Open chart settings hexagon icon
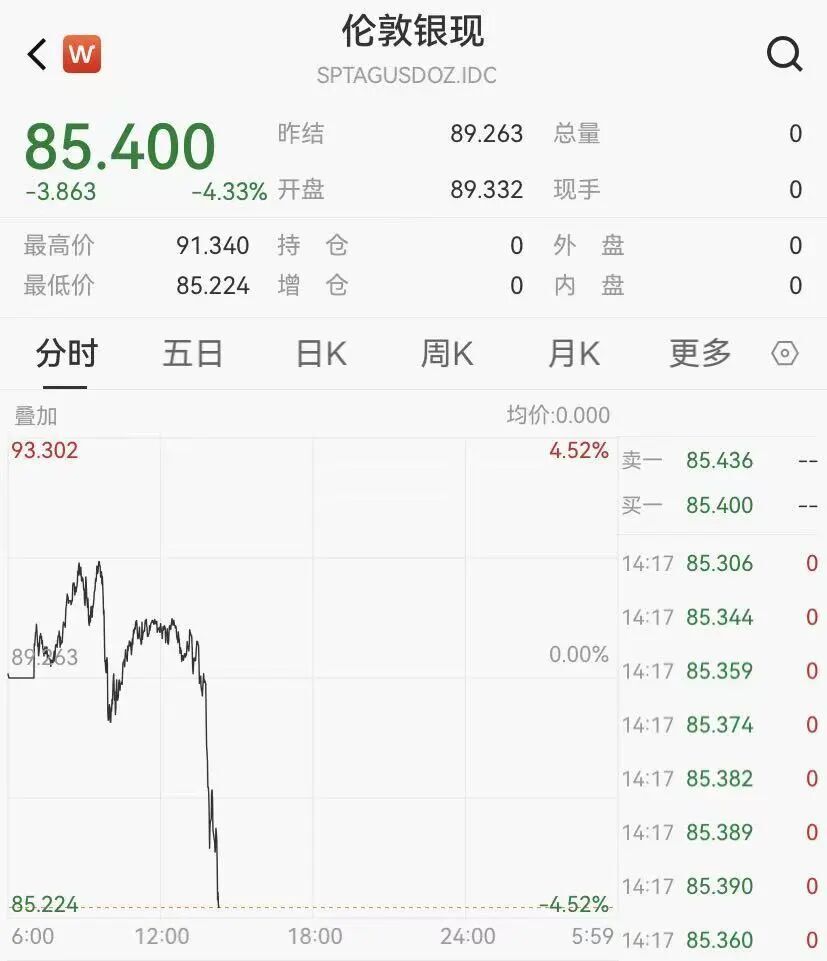This screenshot has height=961, width=827. tap(785, 354)
